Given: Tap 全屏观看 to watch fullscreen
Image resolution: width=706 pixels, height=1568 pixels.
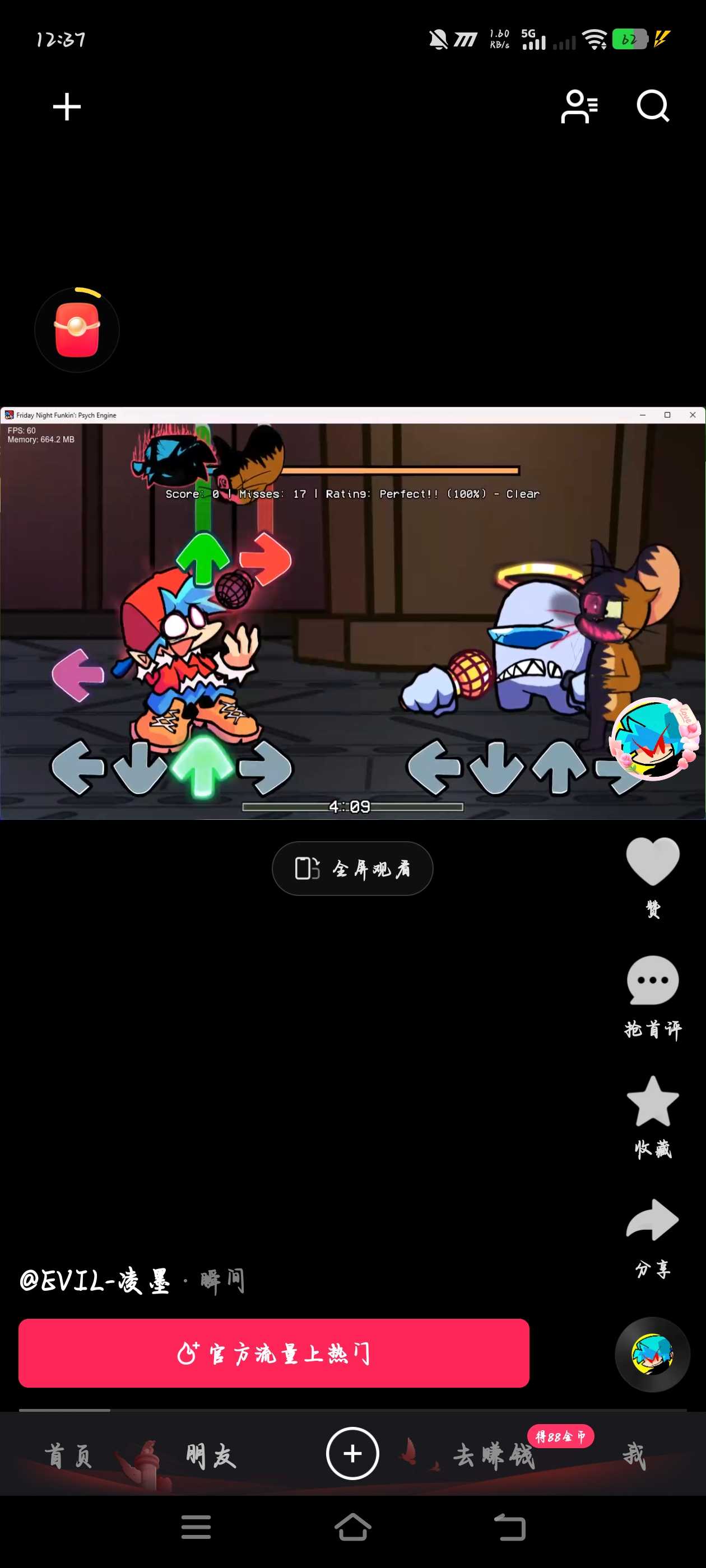Looking at the screenshot, I should point(352,869).
